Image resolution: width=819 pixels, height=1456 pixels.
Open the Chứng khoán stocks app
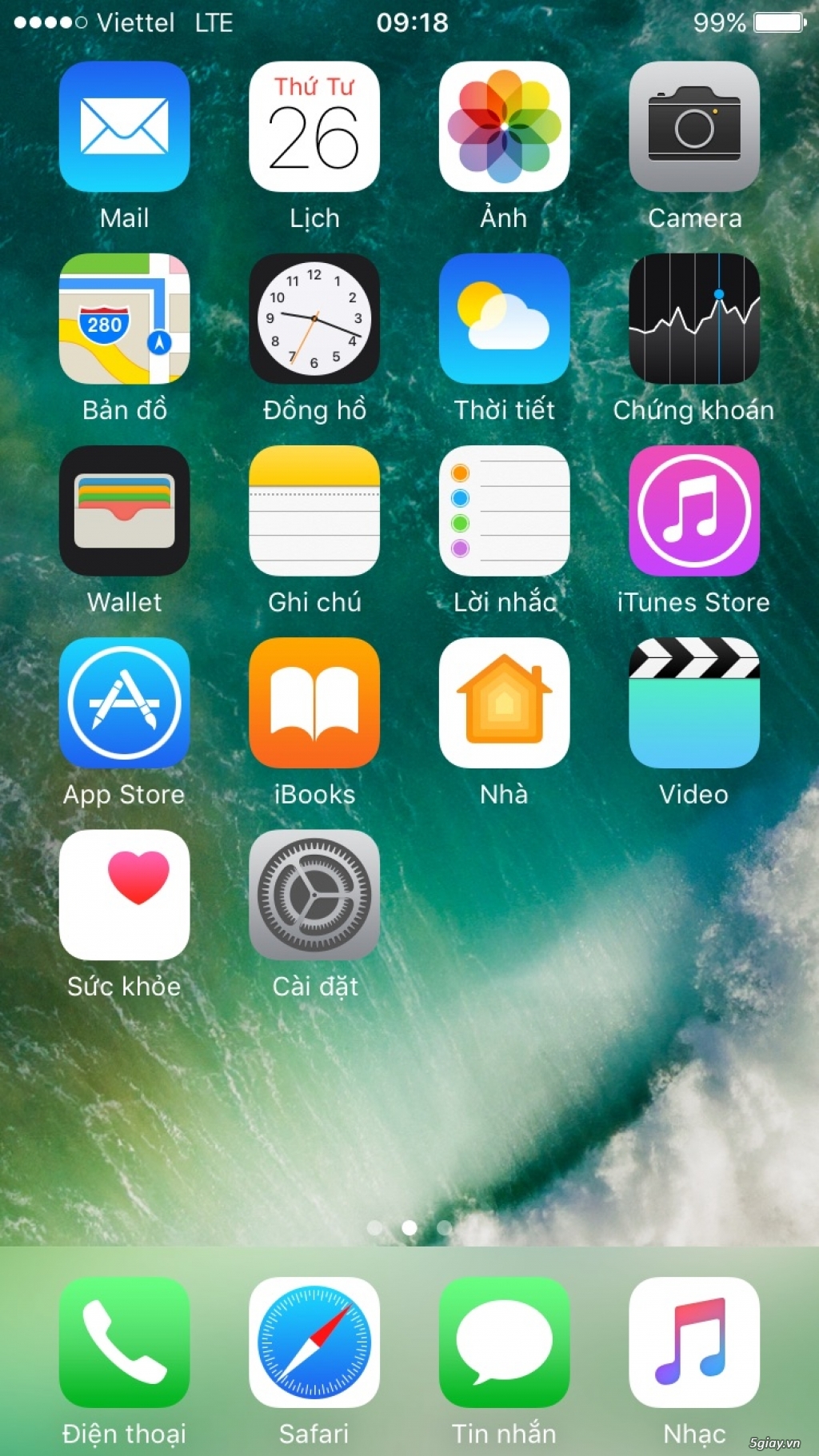[x=694, y=318]
